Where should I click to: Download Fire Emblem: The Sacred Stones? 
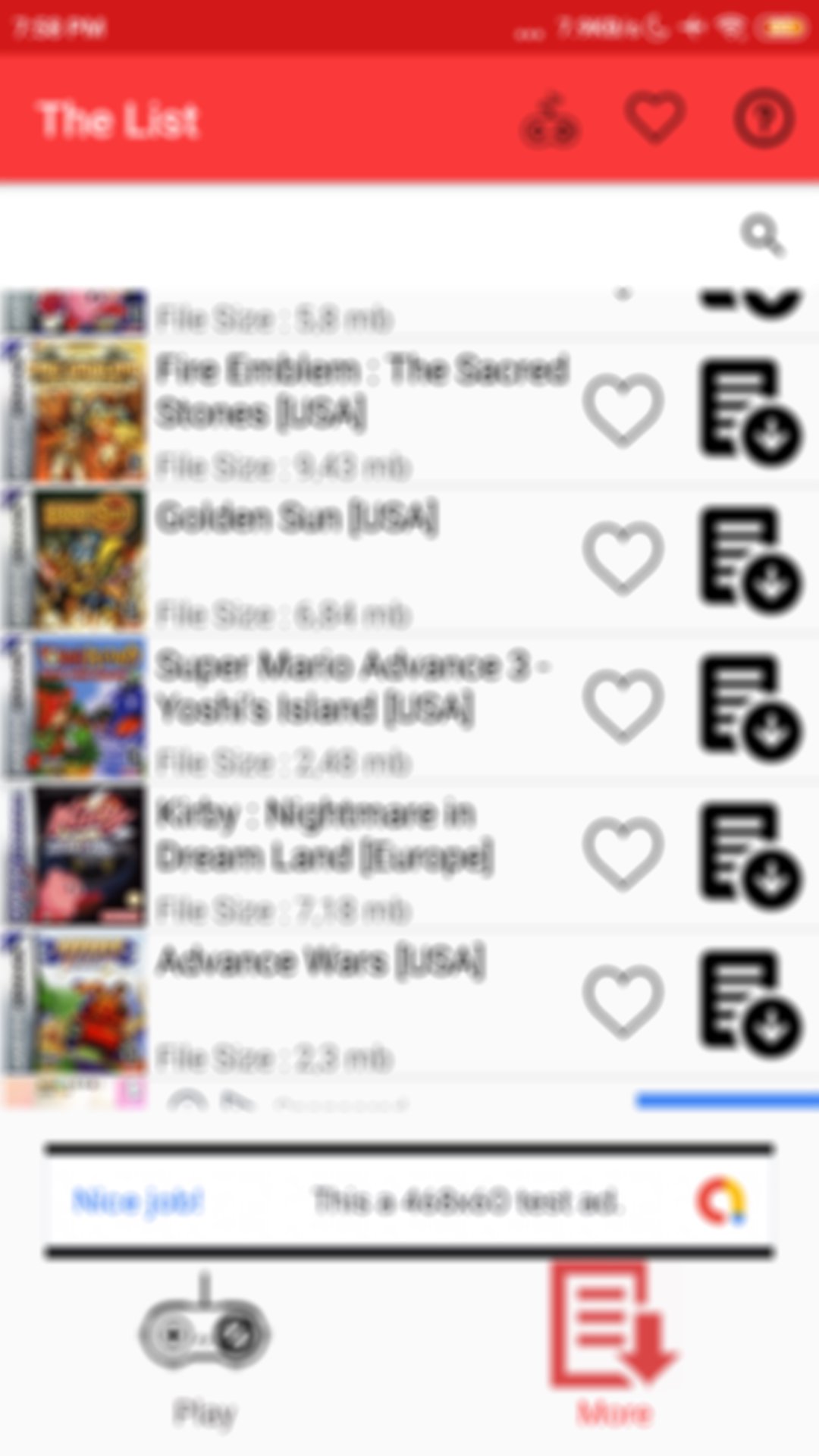click(750, 412)
